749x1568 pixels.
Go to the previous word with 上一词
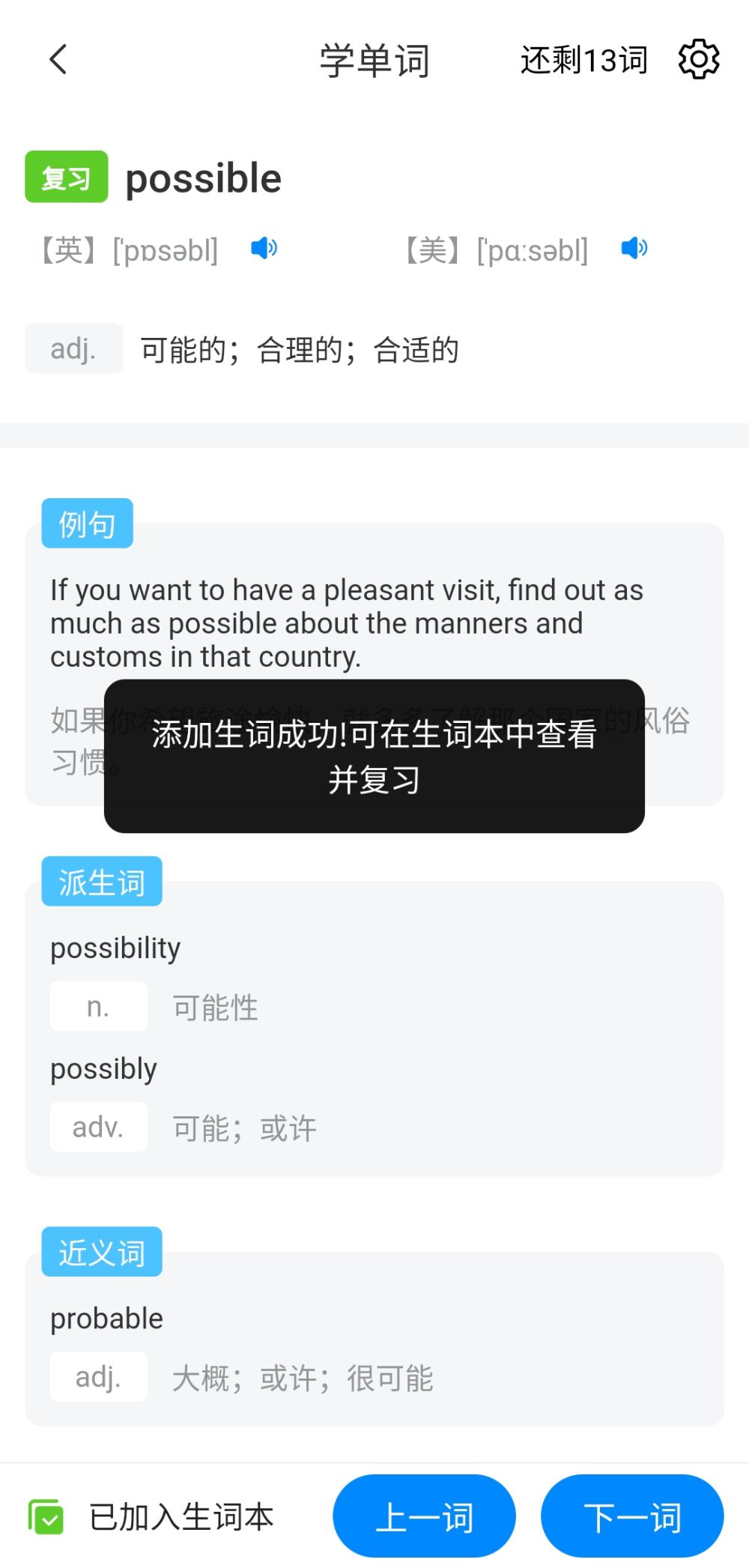click(x=424, y=1517)
